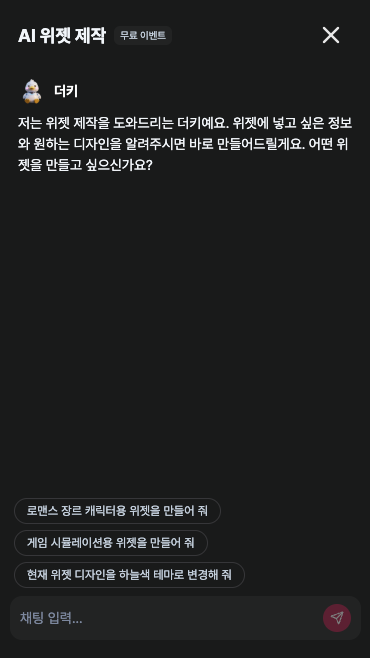The width and height of the screenshot is (370, 658).
Task: Send the chat message with paper plane icon
Action: click(337, 618)
